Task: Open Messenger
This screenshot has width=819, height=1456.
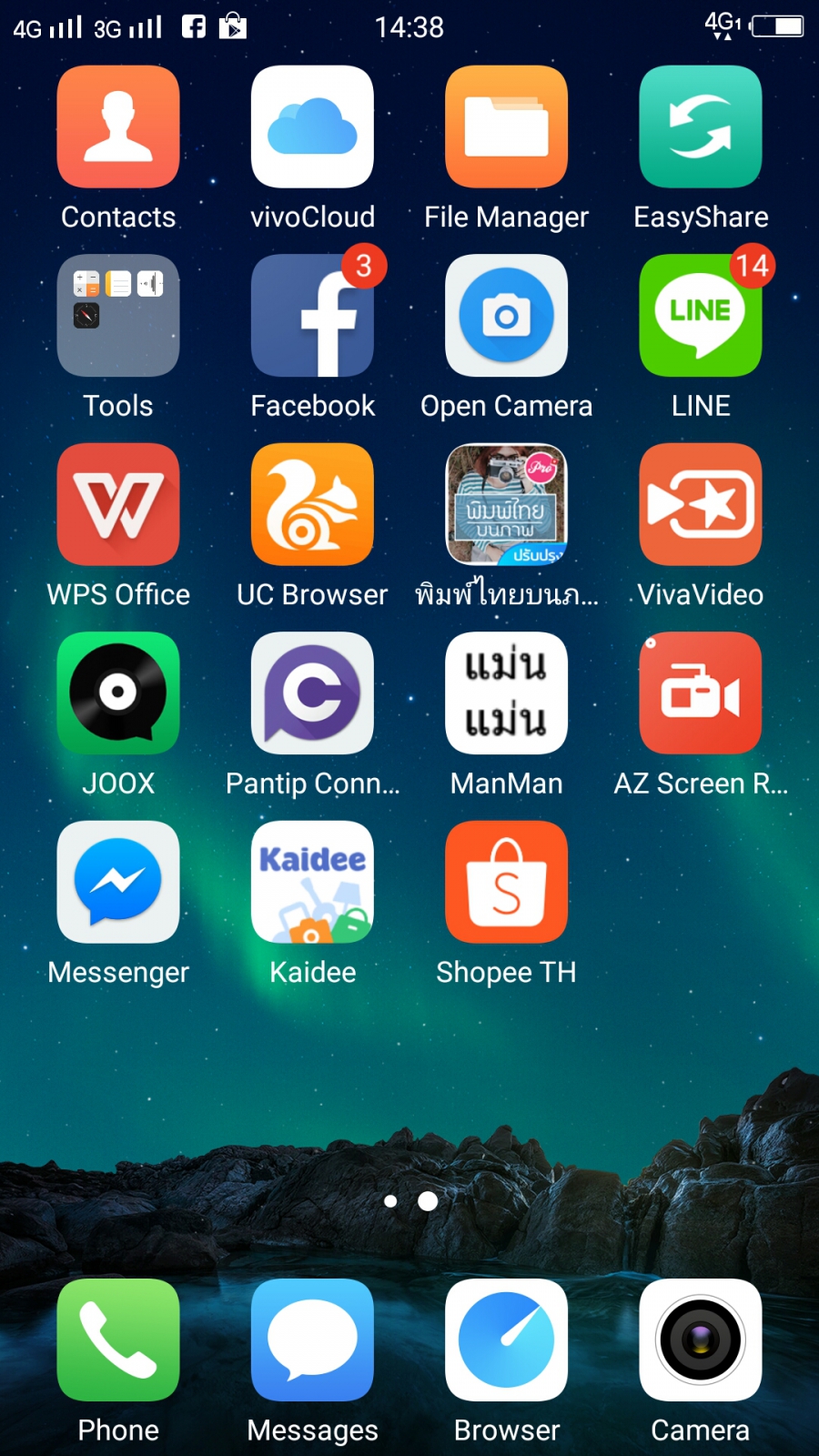Action: pos(118,882)
